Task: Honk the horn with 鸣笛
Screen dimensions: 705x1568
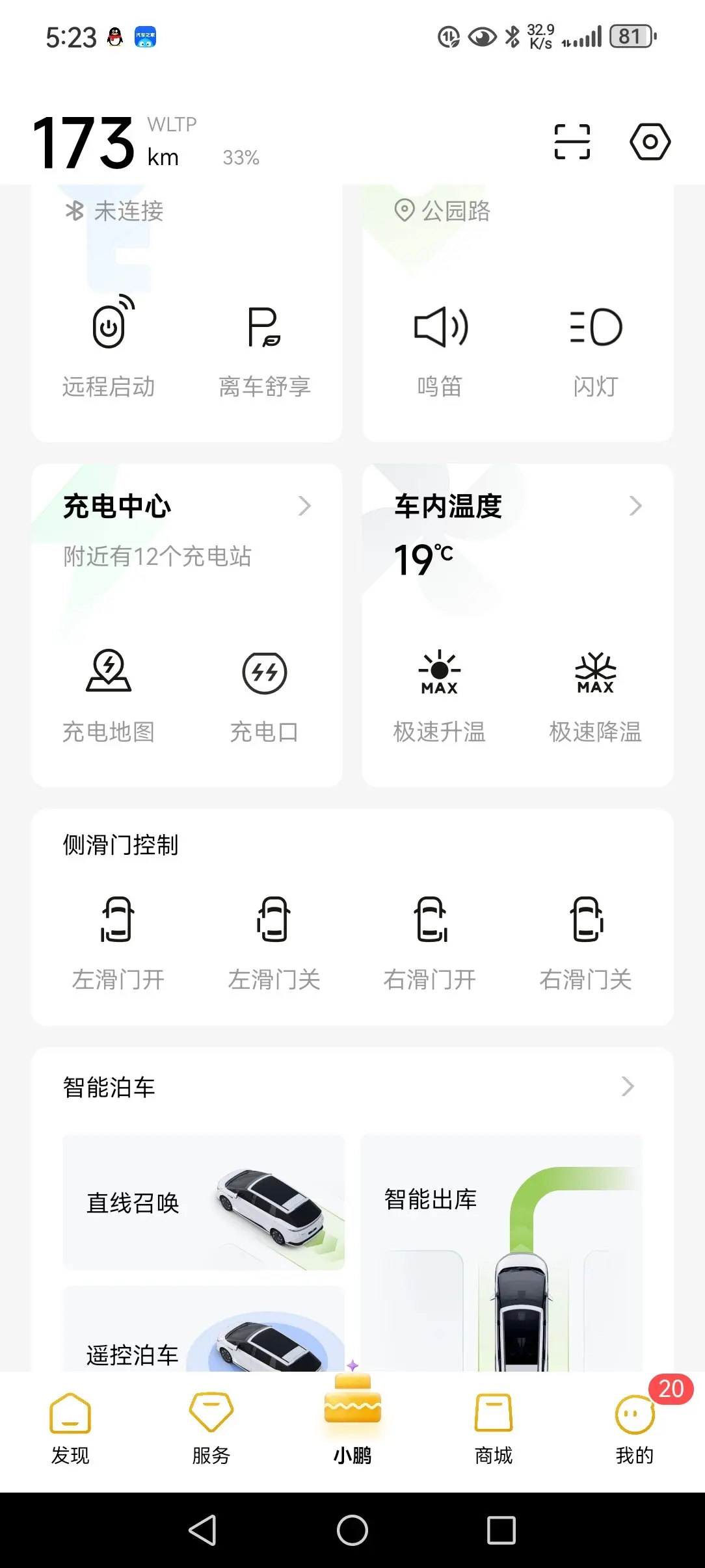Action: tap(440, 345)
